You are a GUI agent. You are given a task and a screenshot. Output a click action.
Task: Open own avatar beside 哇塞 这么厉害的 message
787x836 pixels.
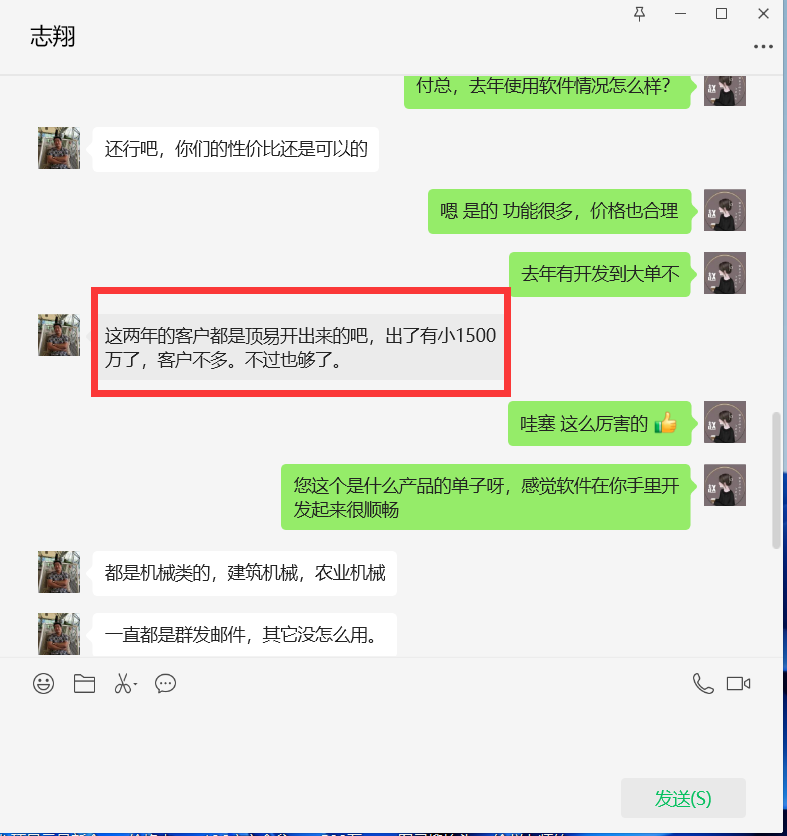coord(725,422)
